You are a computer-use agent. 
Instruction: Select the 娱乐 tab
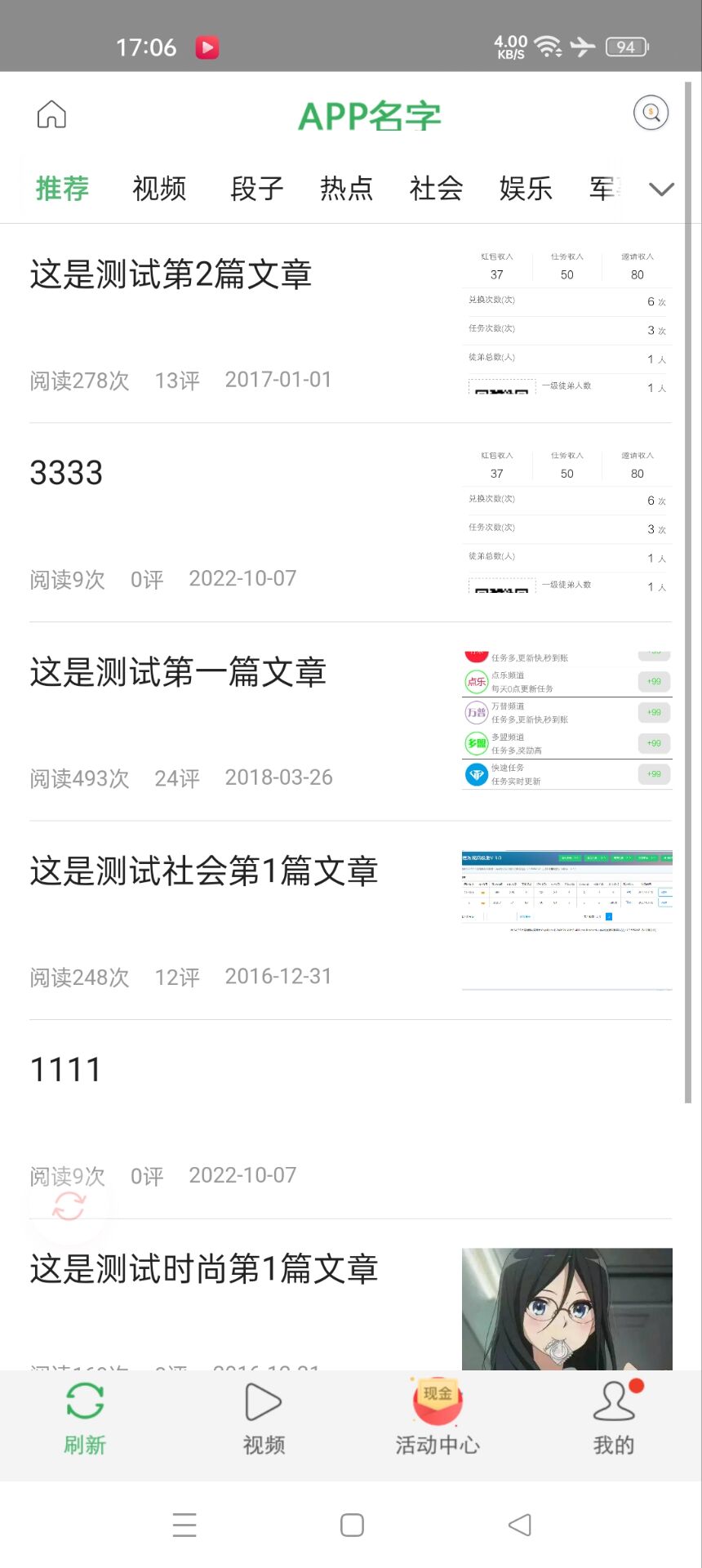(526, 189)
